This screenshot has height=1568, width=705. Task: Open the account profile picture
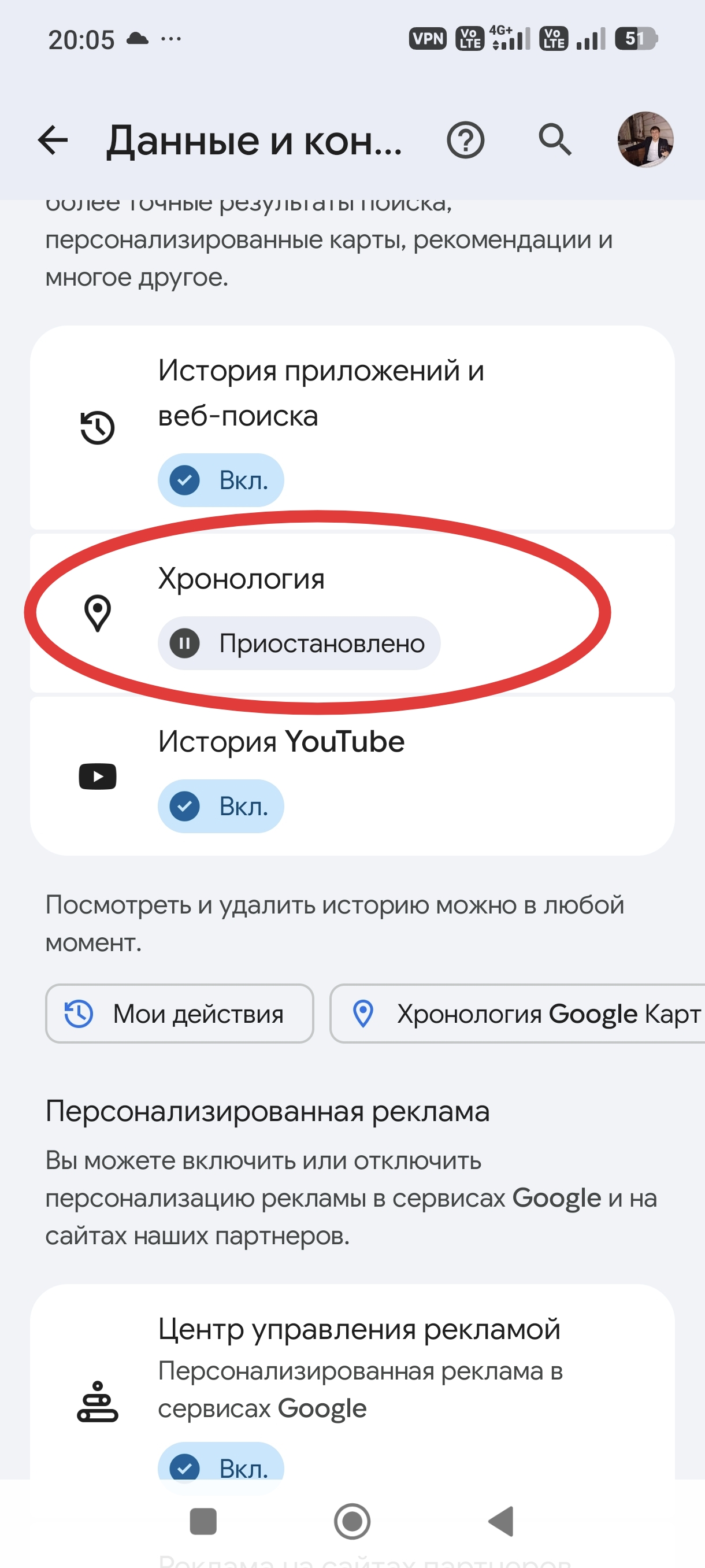645,139
